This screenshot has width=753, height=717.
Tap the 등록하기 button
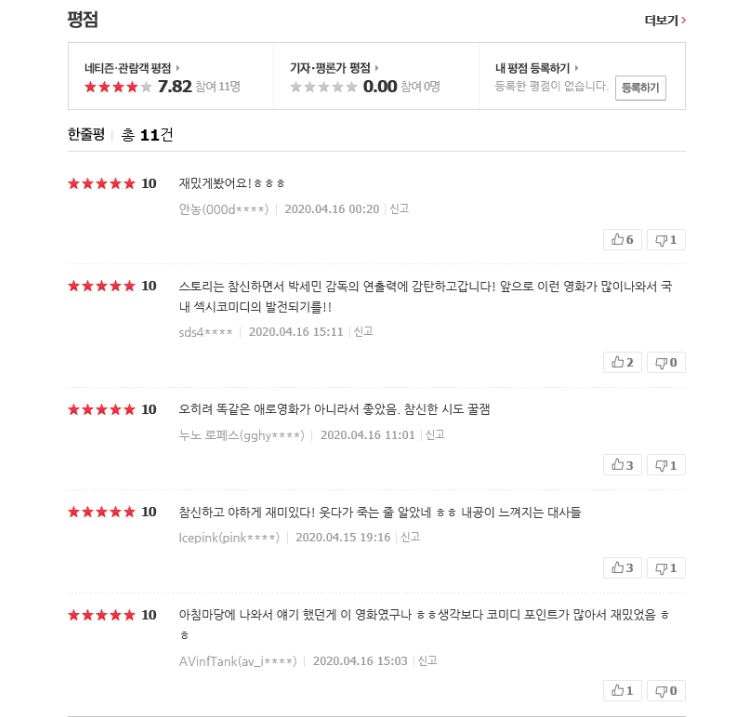tap(641, 88)
